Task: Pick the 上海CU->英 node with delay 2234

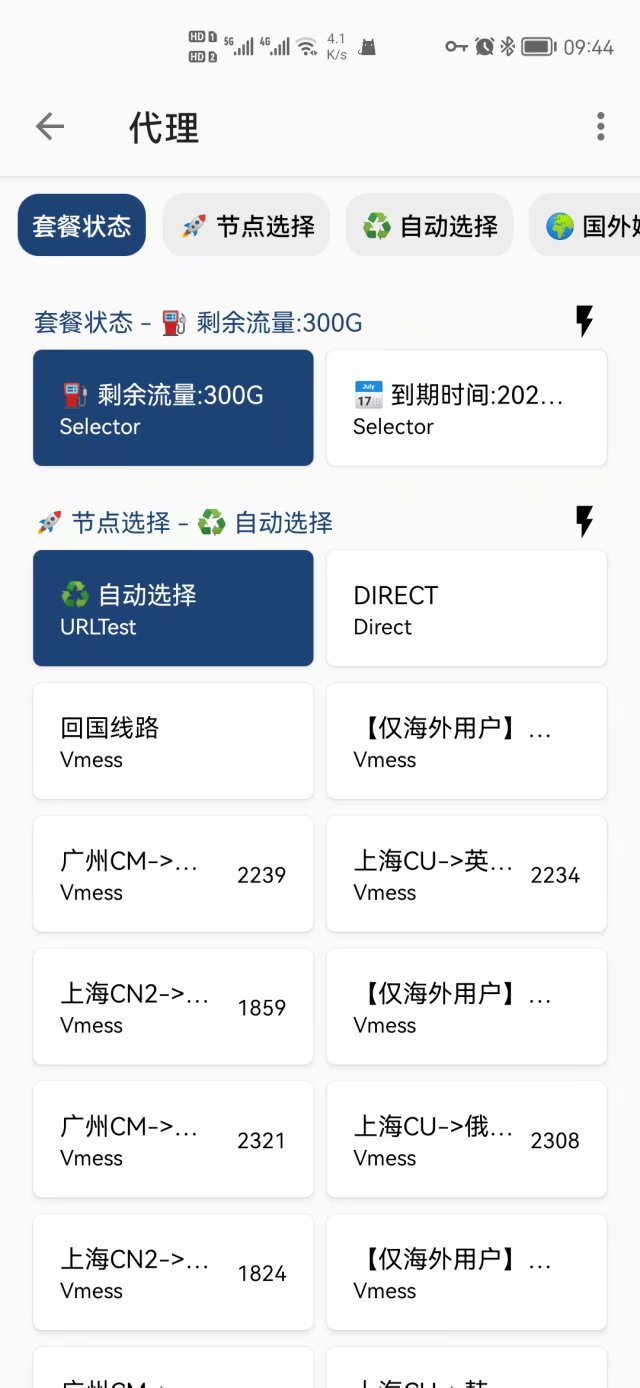Action: (466, 874)
